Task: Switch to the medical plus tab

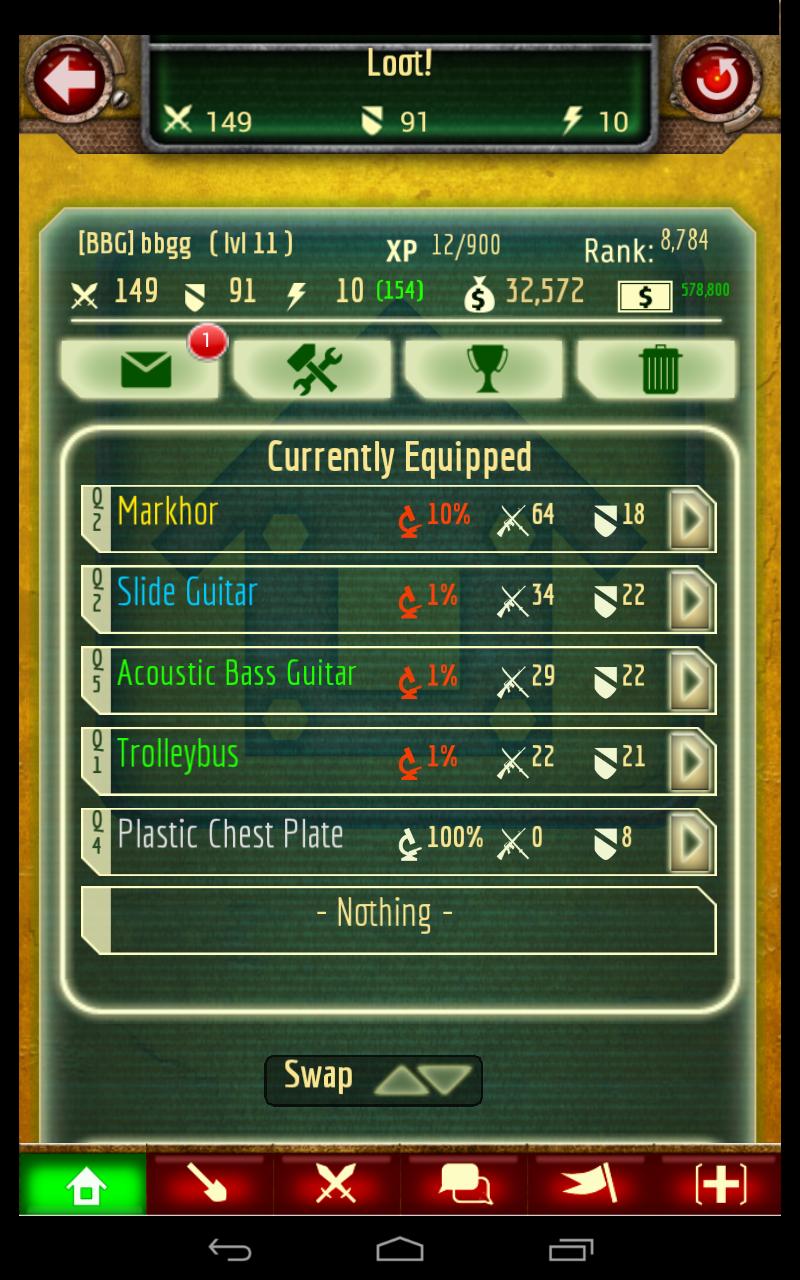Action: pyautogui.click(x=720, y=1185)
